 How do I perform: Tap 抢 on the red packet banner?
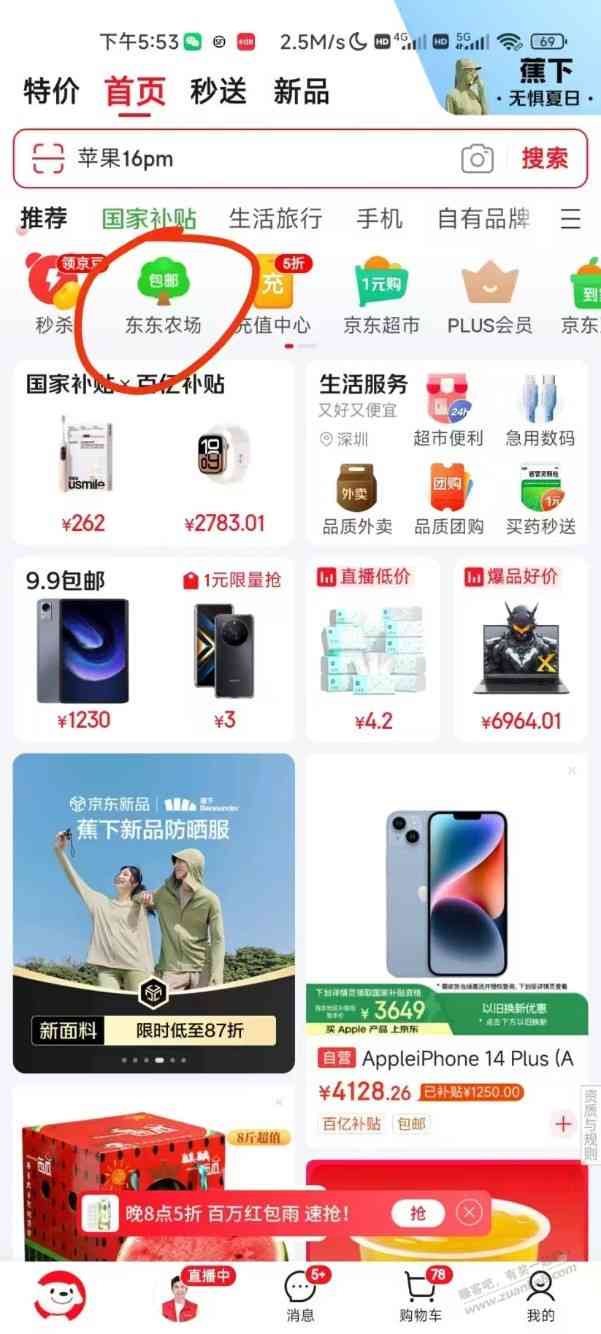click(x=417, y=1213)
